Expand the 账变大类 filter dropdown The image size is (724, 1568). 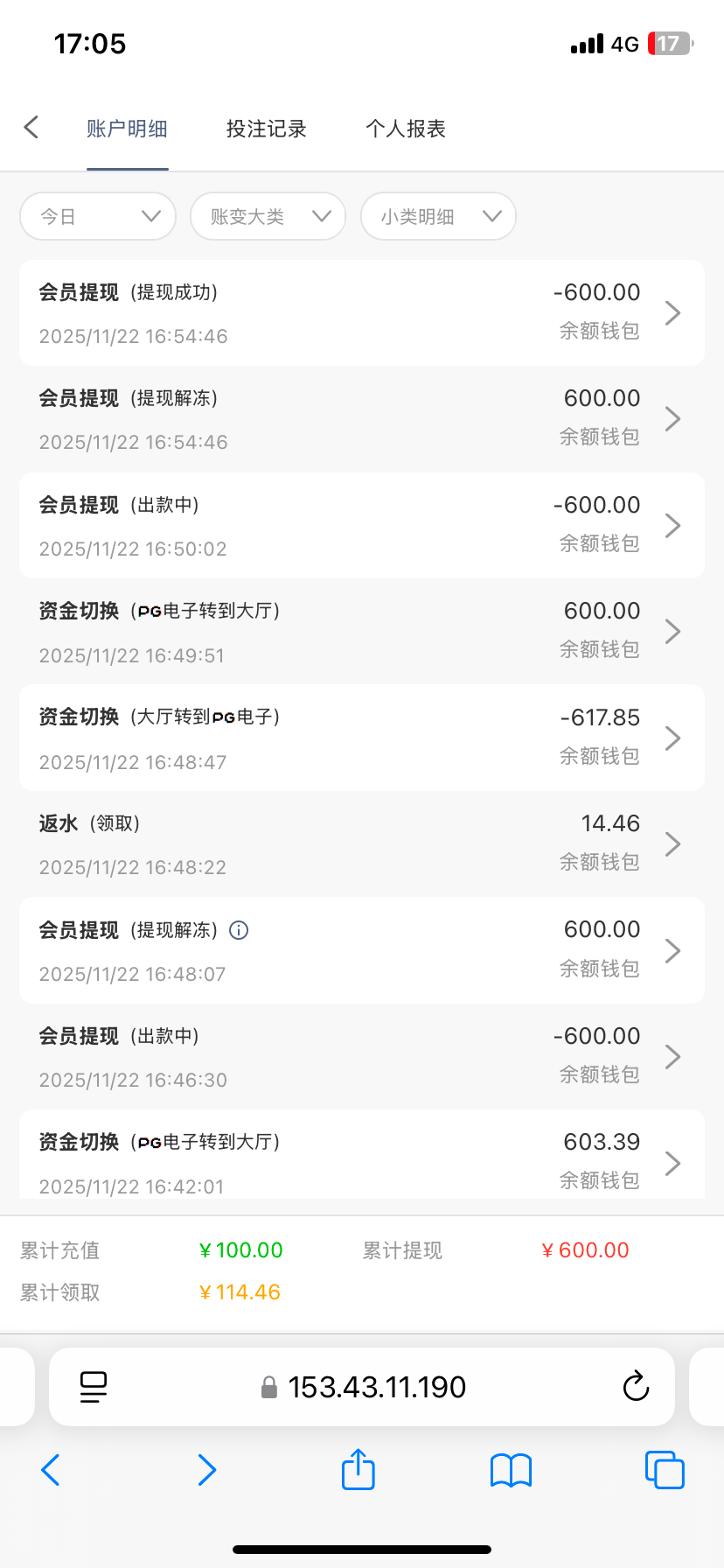[268, 216]
